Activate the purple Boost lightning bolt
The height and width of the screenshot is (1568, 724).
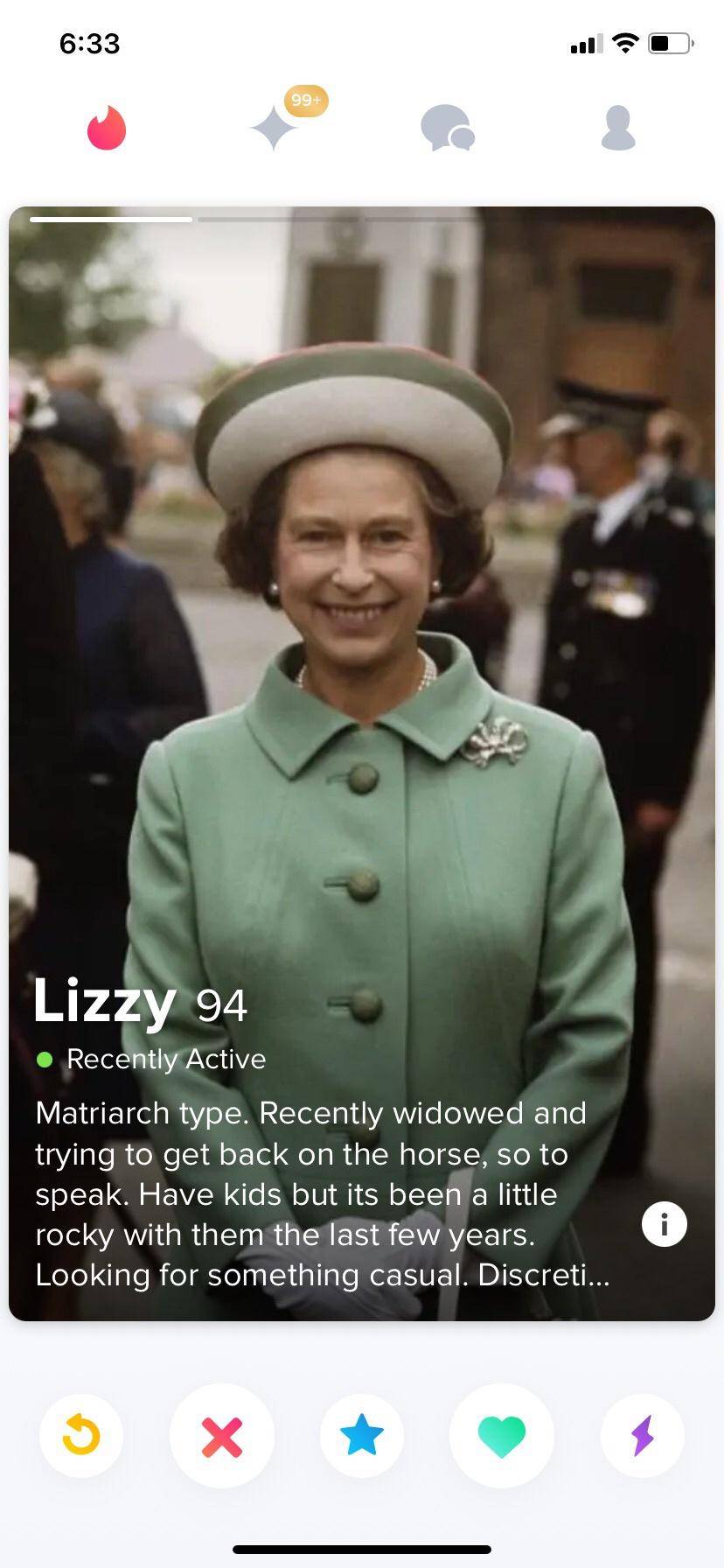[x=643, y=1436]
